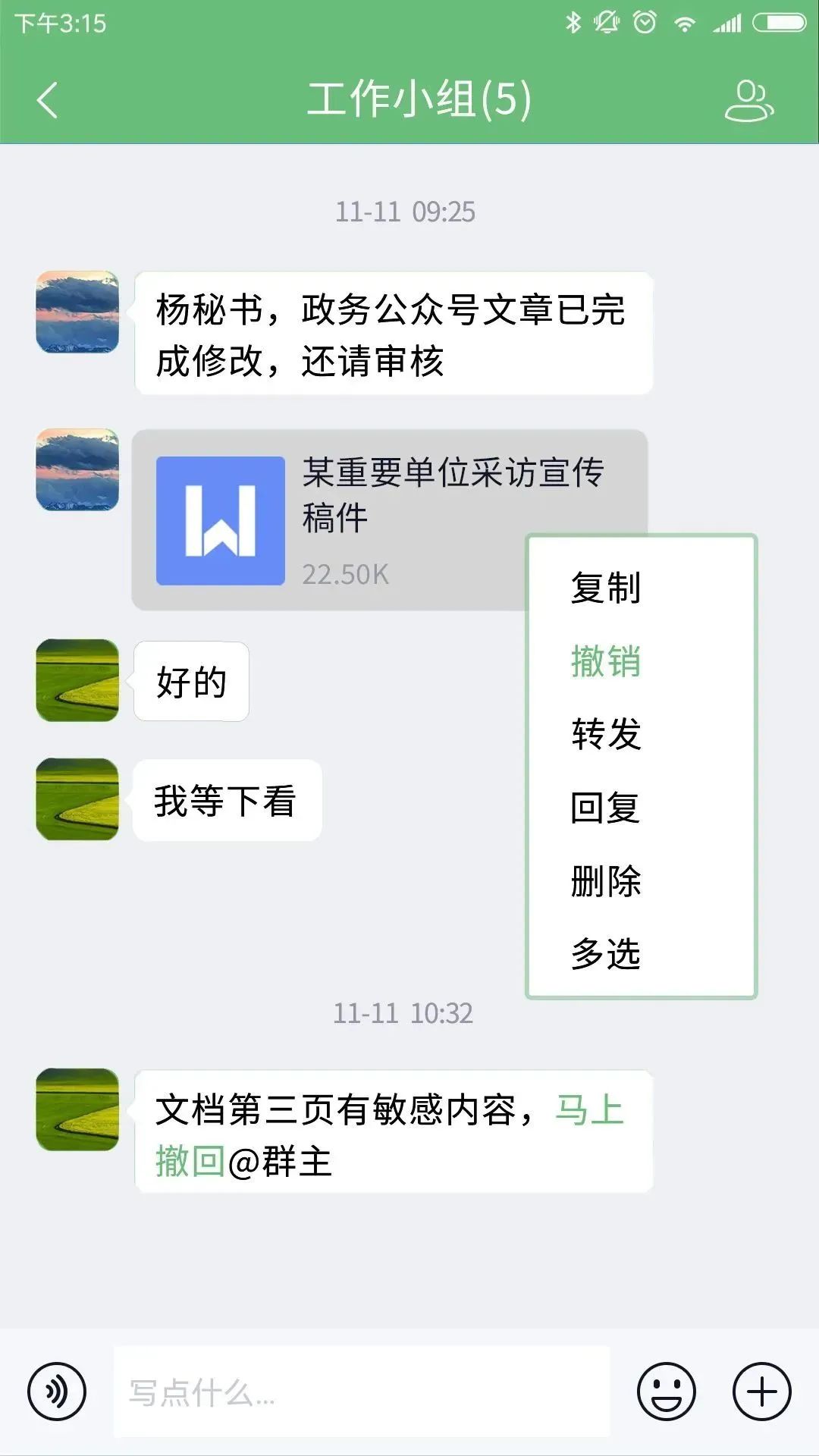Choose 撤销 to recall the file
Screen dimensions: 819x1456
[x=605, y=661]
